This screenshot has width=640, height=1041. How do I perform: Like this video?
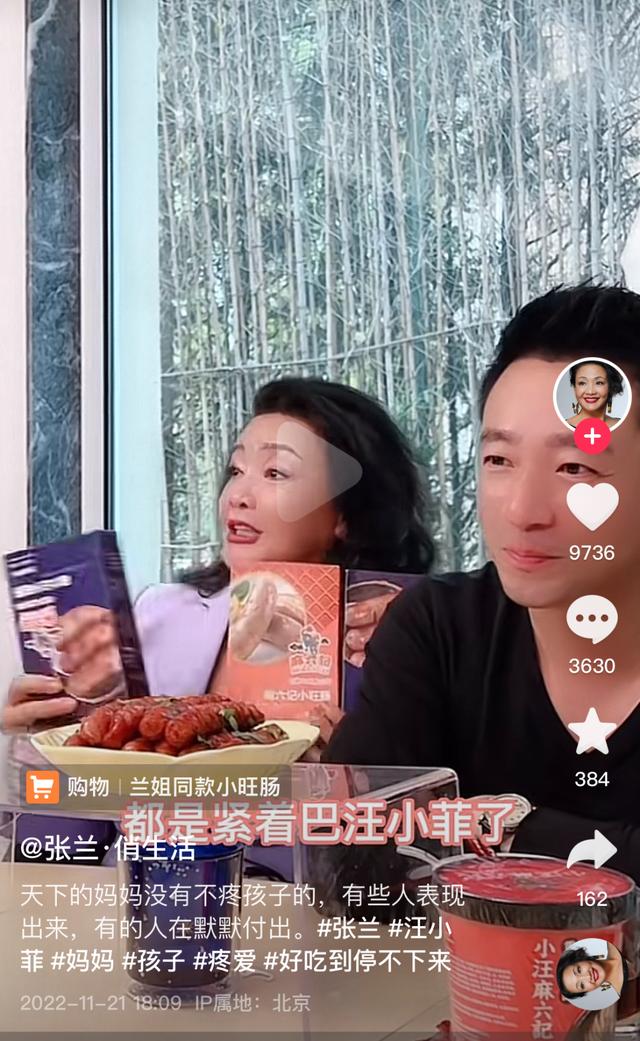[x=592, y=507]
